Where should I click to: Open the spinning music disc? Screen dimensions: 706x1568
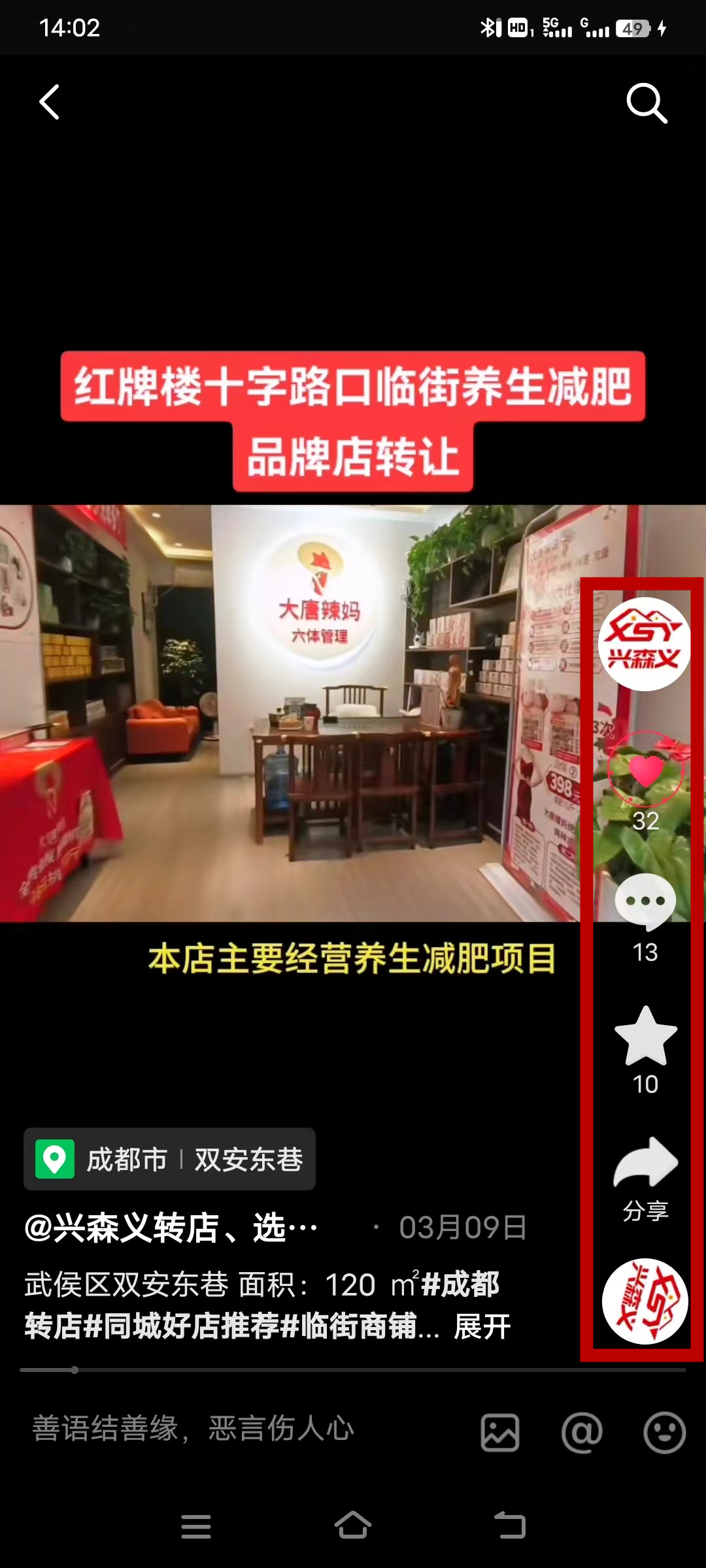pos(645,1301)
